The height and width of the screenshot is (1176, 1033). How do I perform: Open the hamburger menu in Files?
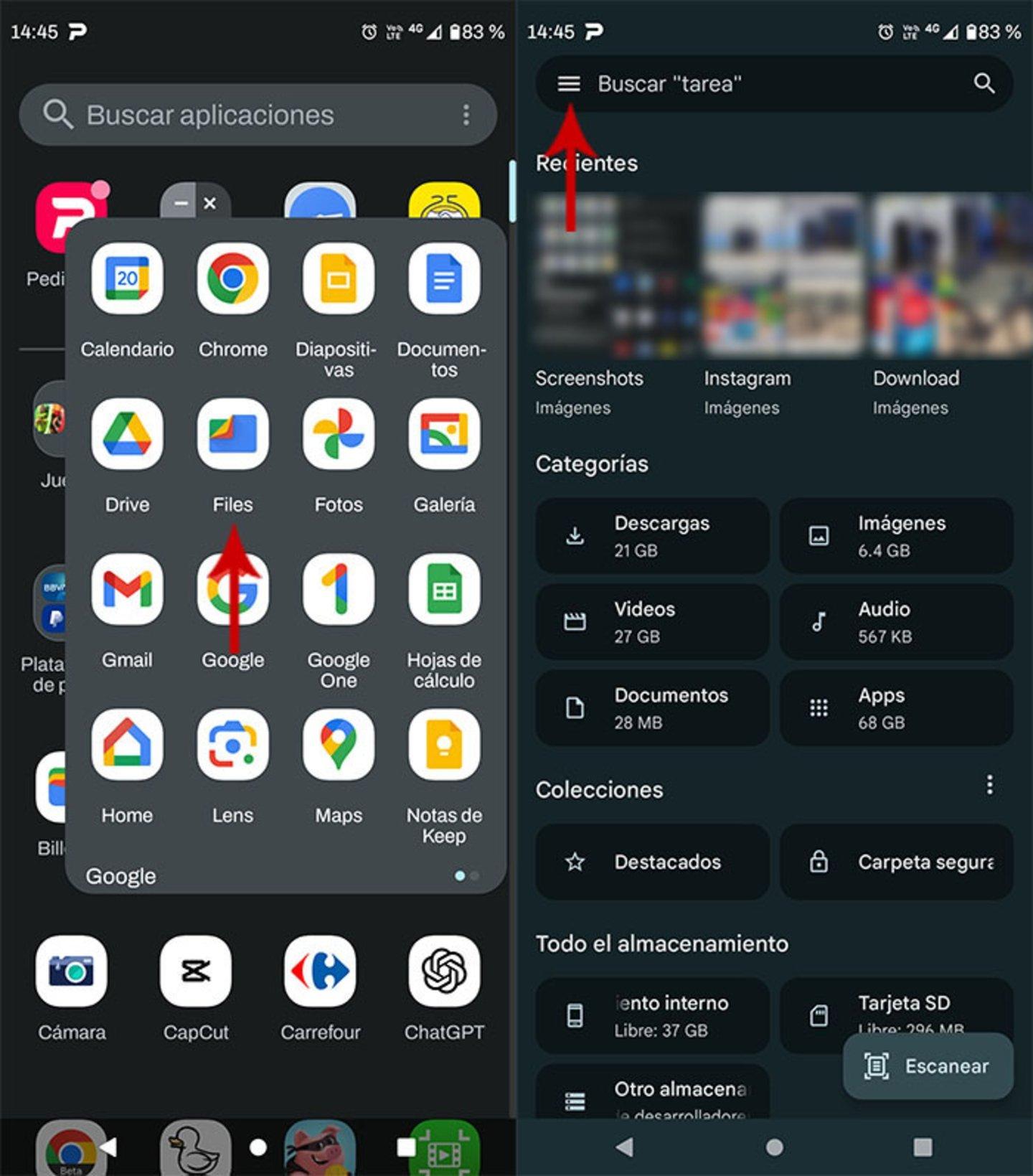[569, 84]
